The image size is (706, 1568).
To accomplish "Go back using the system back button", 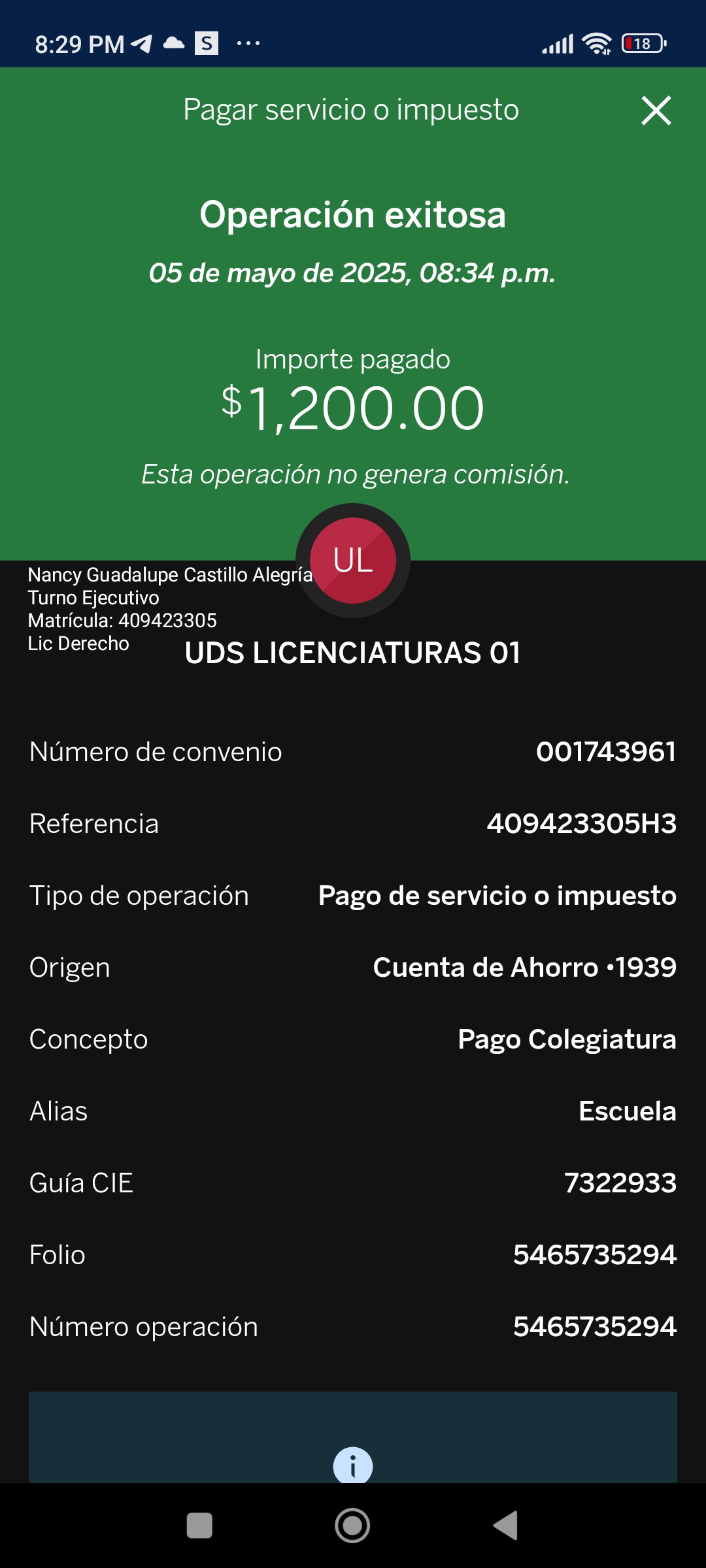I will [x=505, y=1526].
